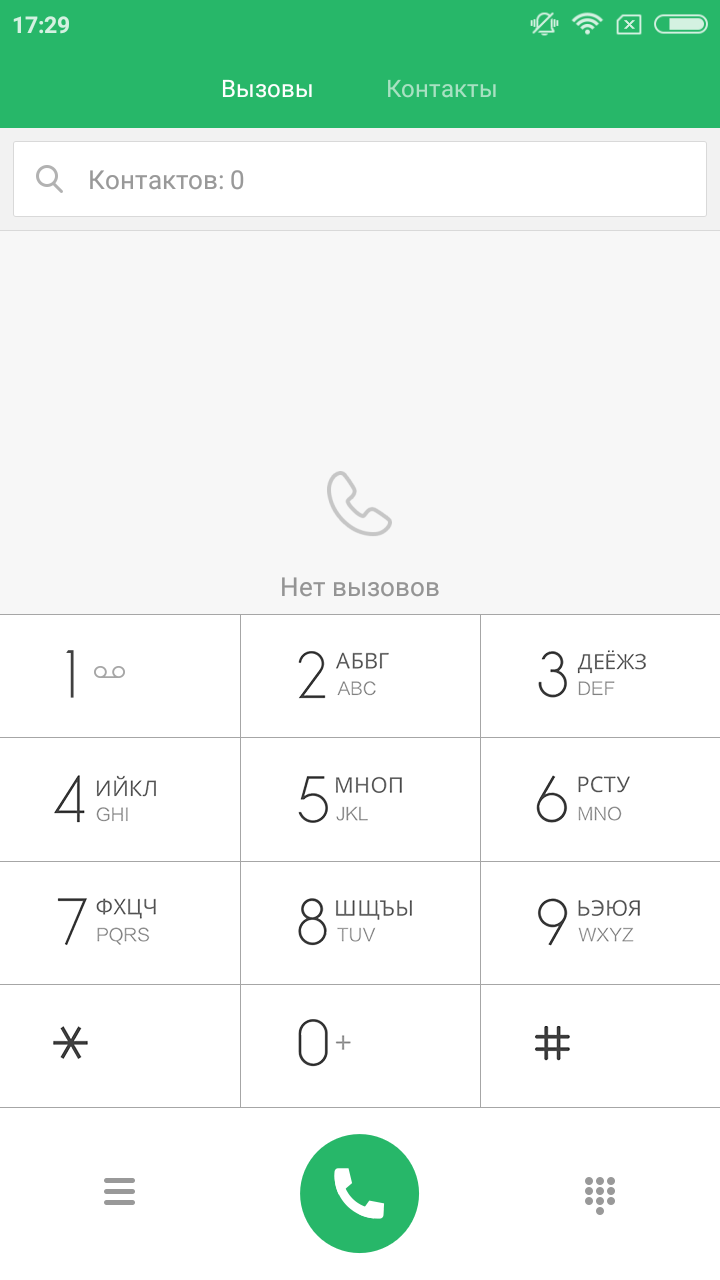Open the contacts search field
Screen dimensions: 720x1280
click(360, 179)
